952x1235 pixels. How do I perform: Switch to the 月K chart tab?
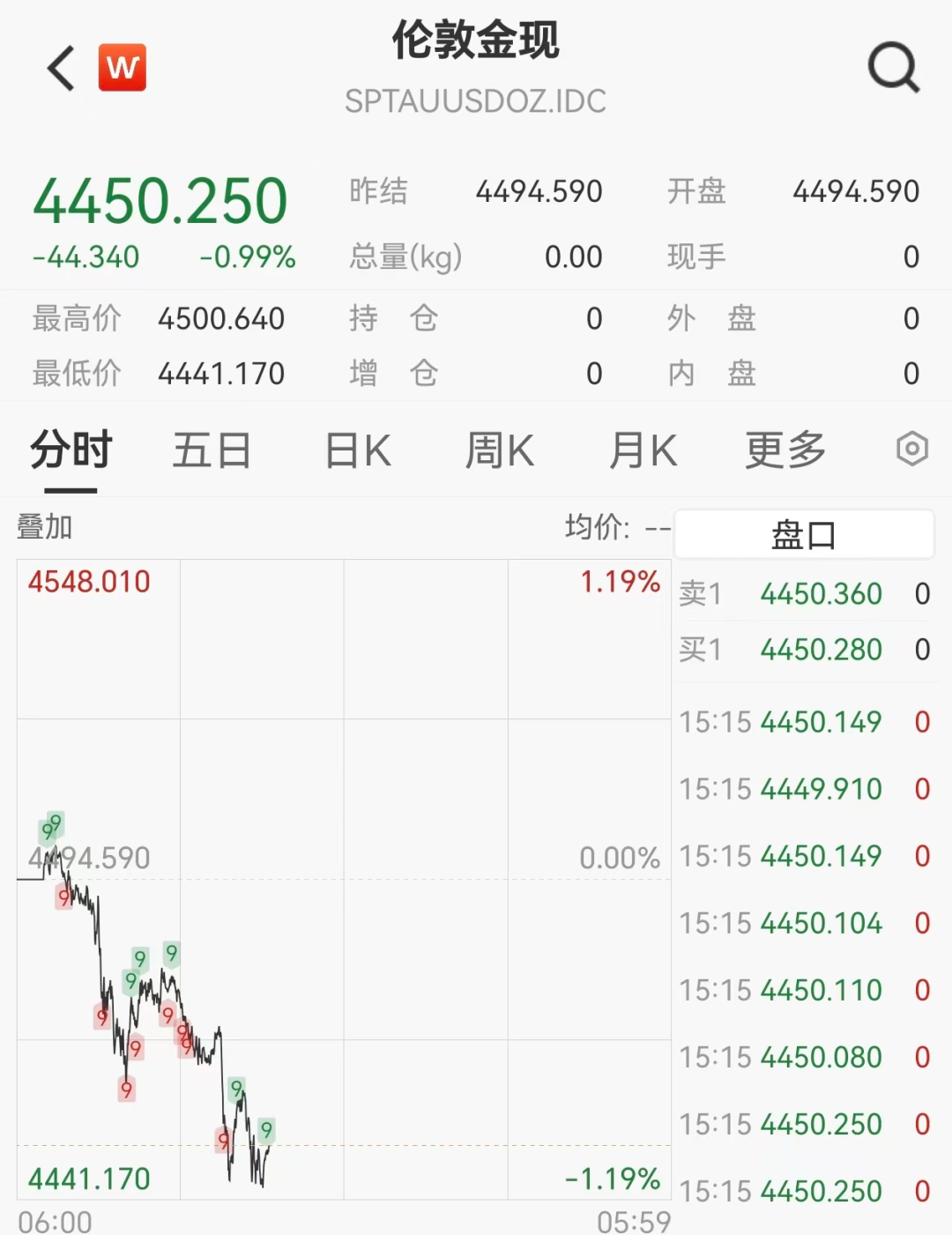point(643,450)
